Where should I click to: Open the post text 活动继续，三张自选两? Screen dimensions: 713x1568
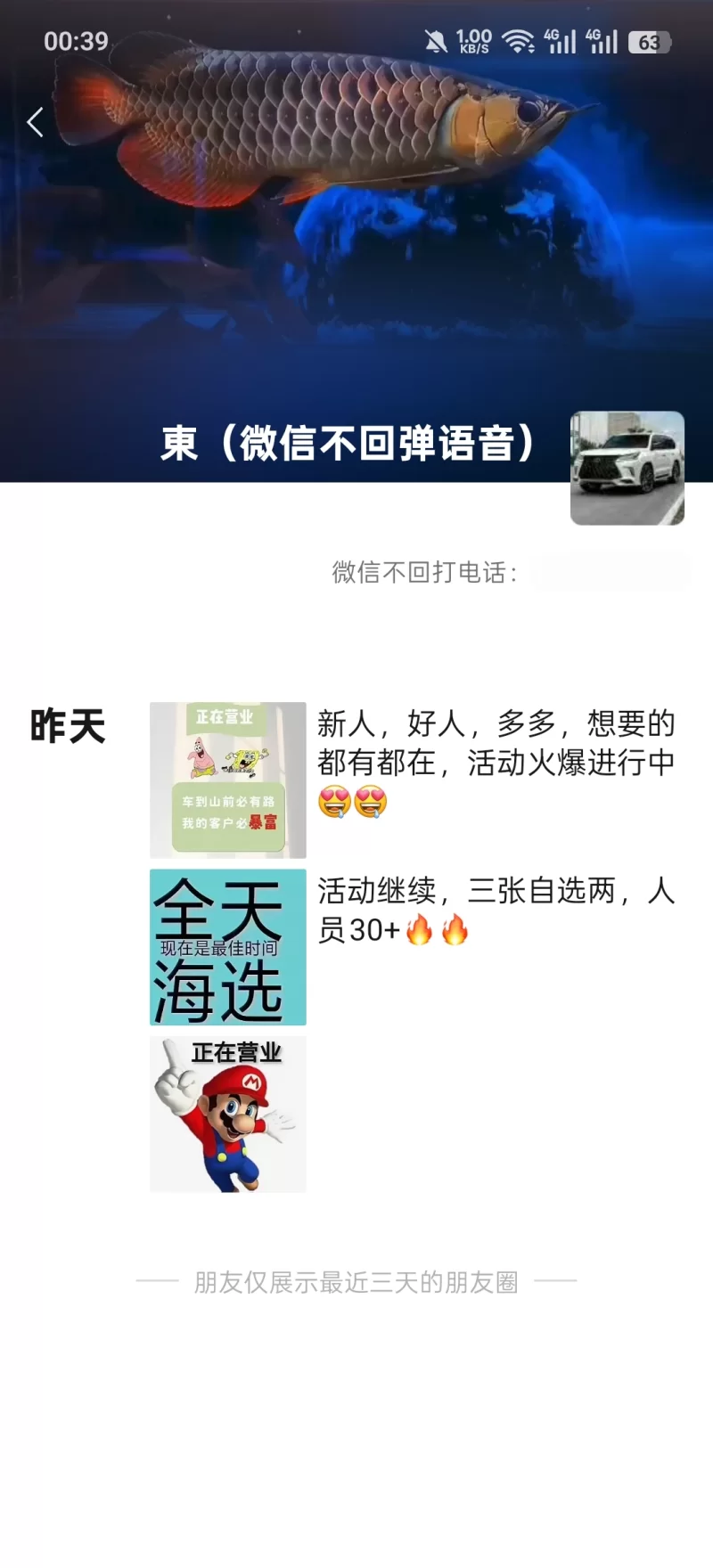(x=496, y=910)
